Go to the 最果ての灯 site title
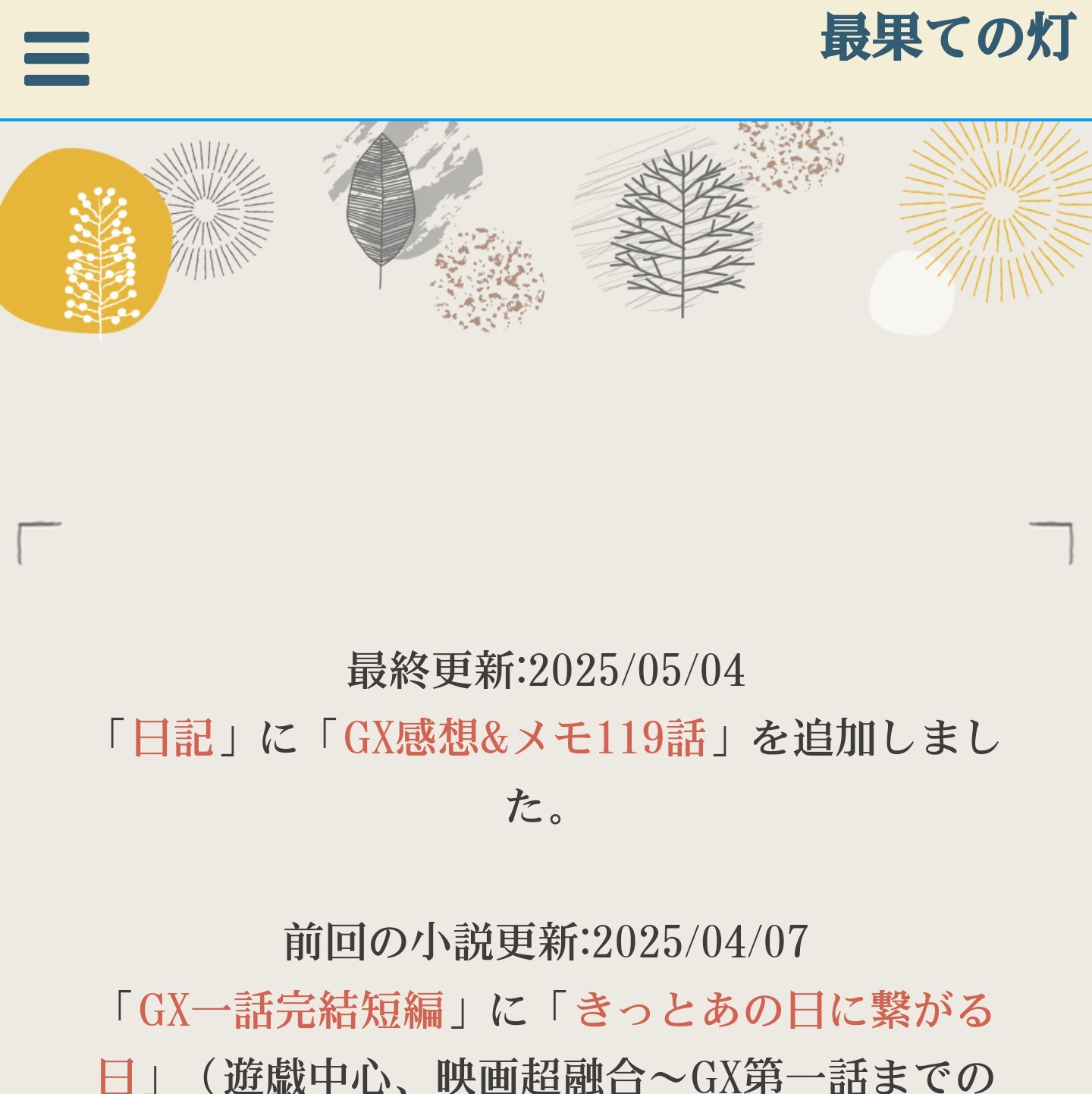 pyautogui.click(x=948, y=38)
